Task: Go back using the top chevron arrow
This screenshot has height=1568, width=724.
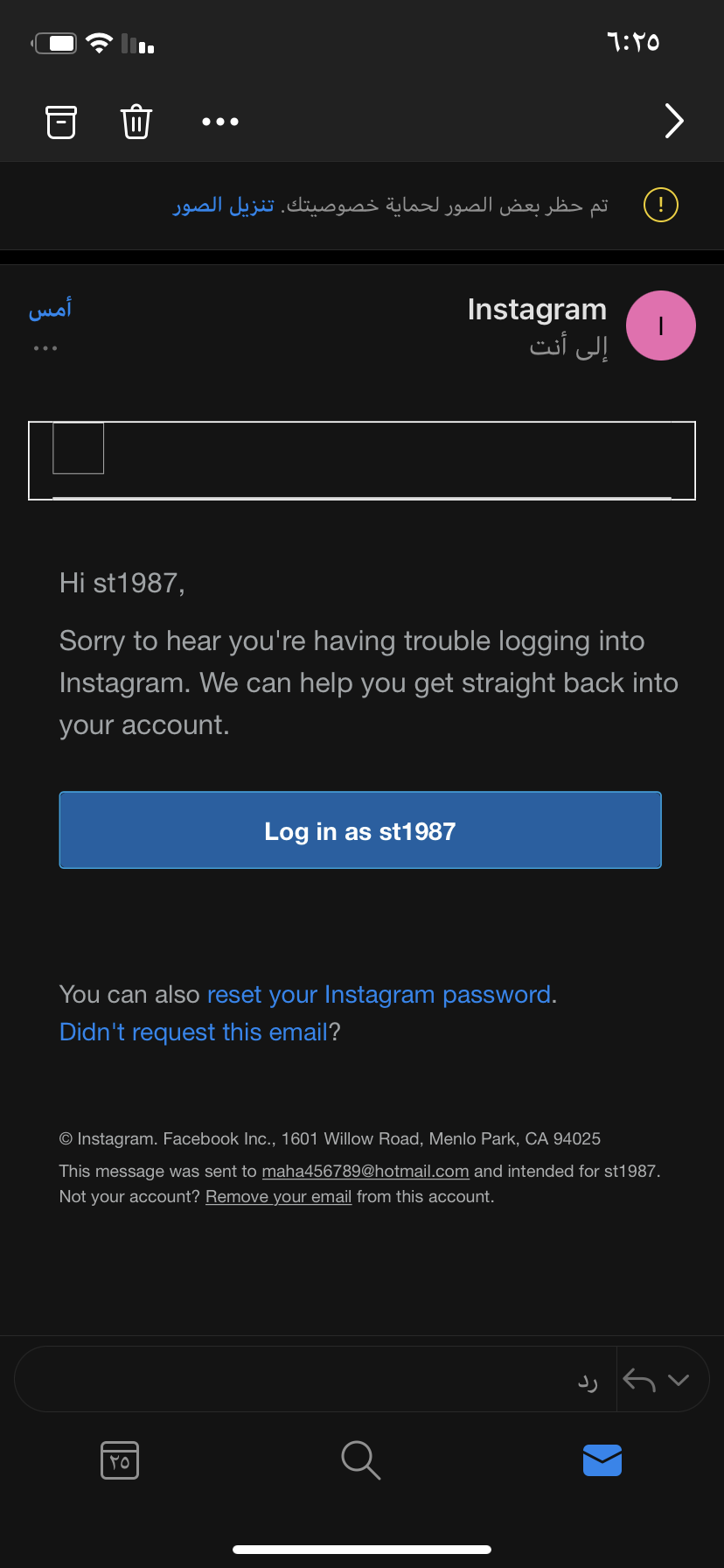Action: pos(673,121)
